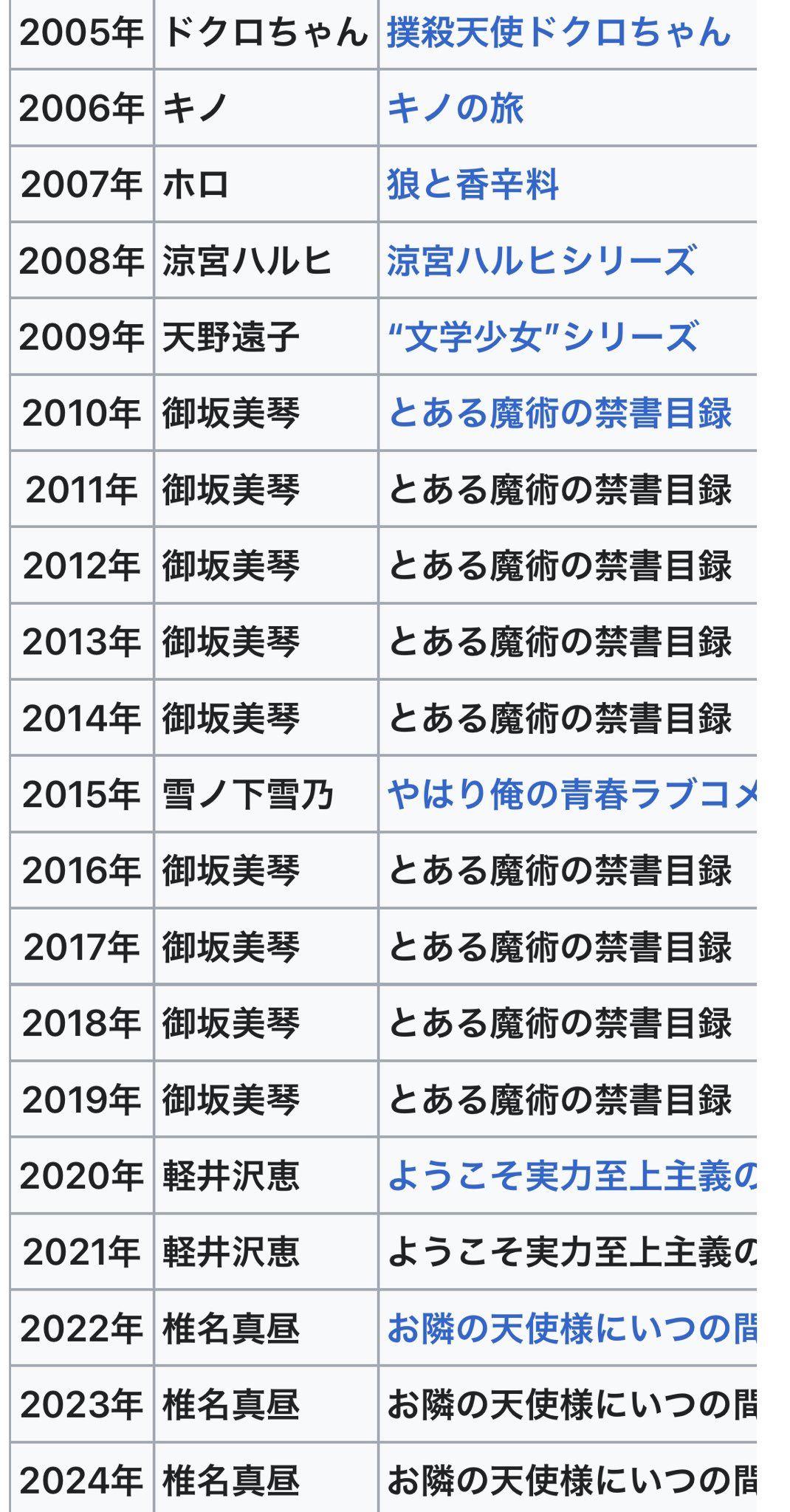Open the "文学少女"シリーズ link

[x=542, y=337]
